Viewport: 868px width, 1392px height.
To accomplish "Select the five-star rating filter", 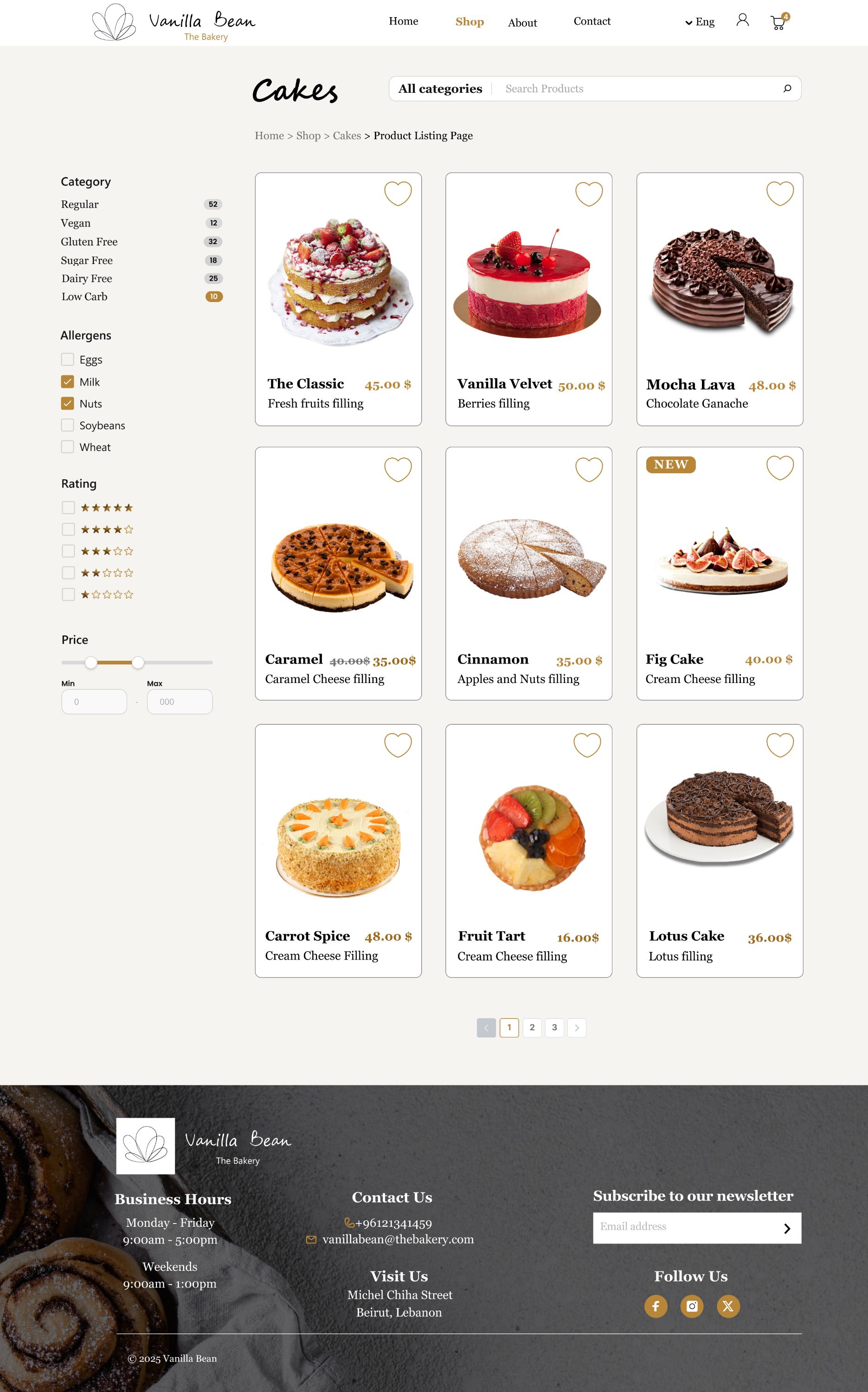I will click(x=68, y=508).
